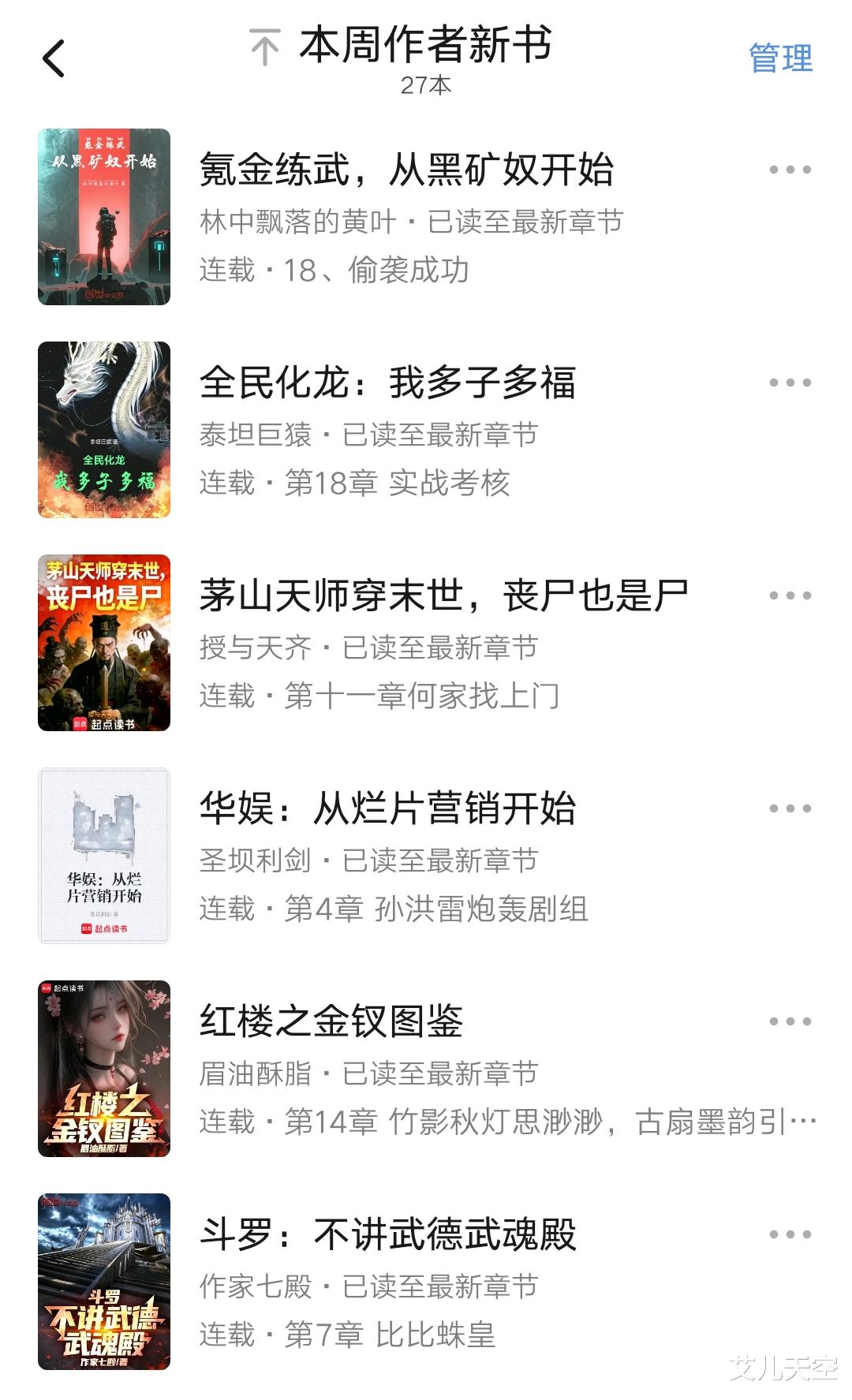Image resolution: width=852 pixels, height=1400 pixels.
Task: Open more options for 全民化龙：我多子多福
Action: coord(790,383)
